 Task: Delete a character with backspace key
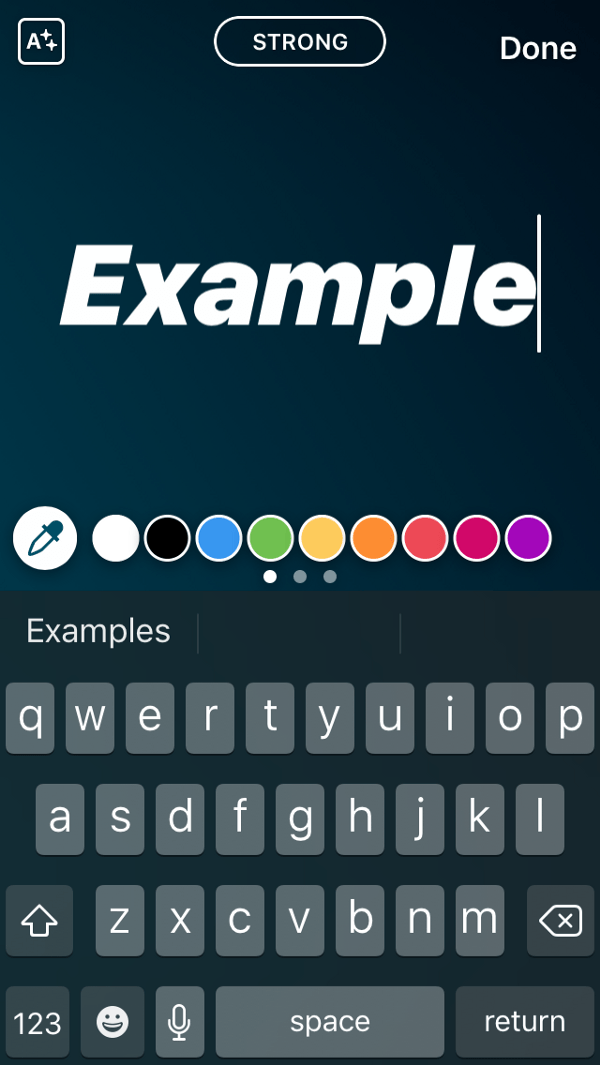point(560,921)
